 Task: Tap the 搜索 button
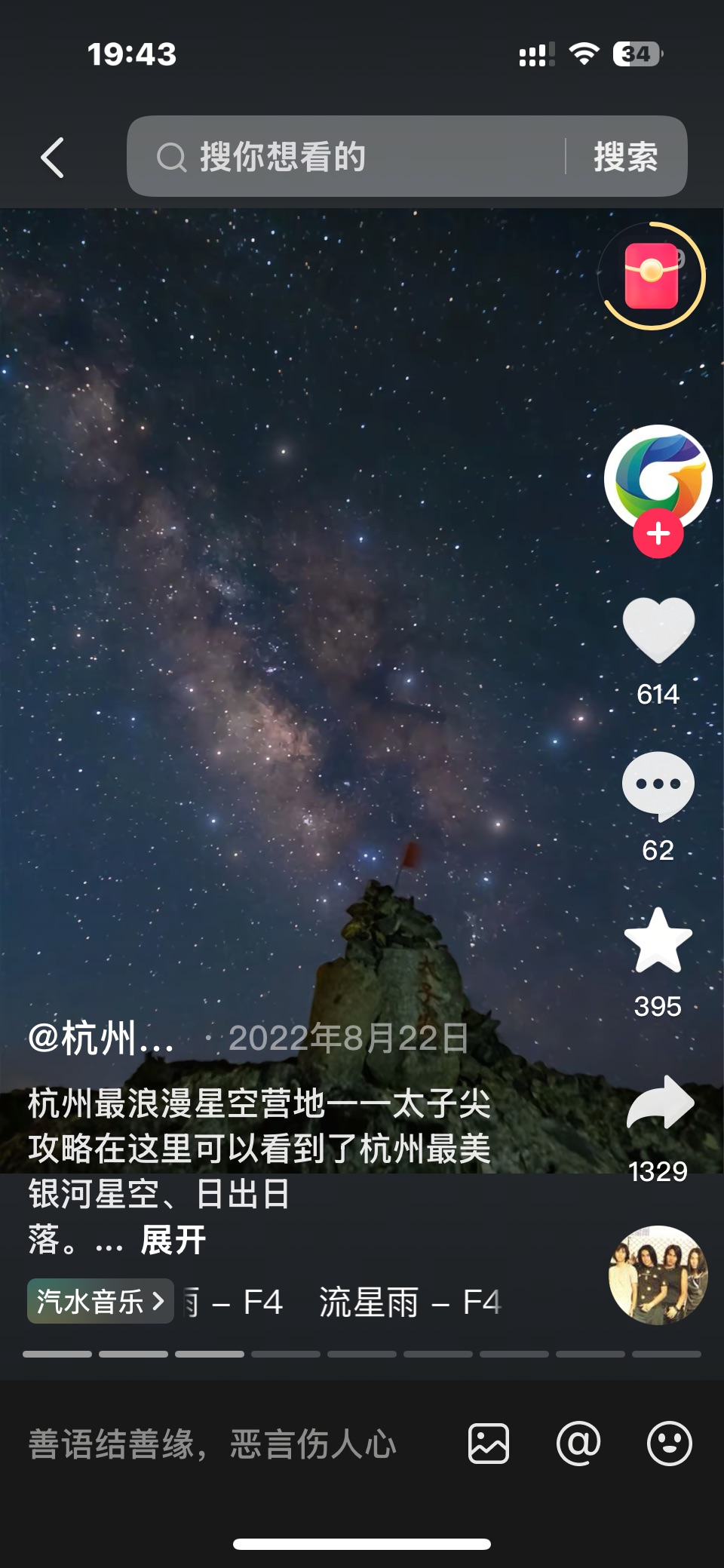[626, 157]
